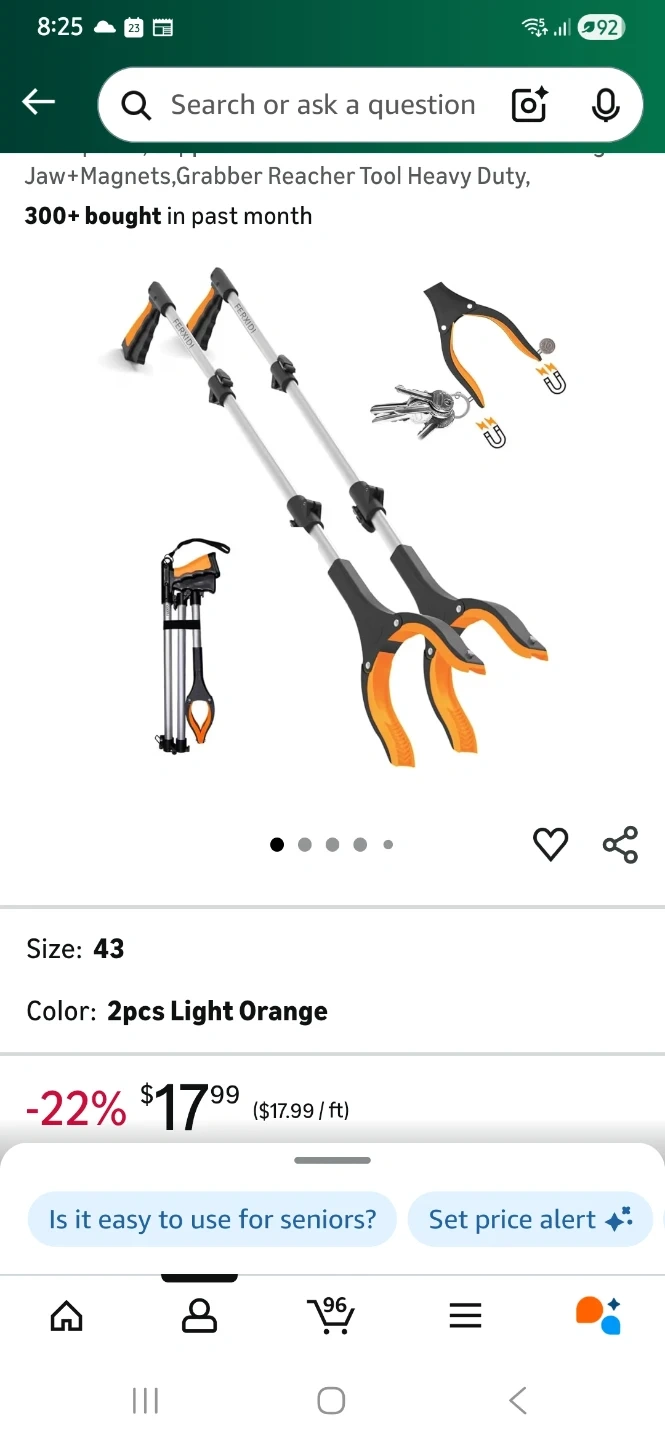Go back using the top arrow
665x1440 pixels.
[39, 102]
